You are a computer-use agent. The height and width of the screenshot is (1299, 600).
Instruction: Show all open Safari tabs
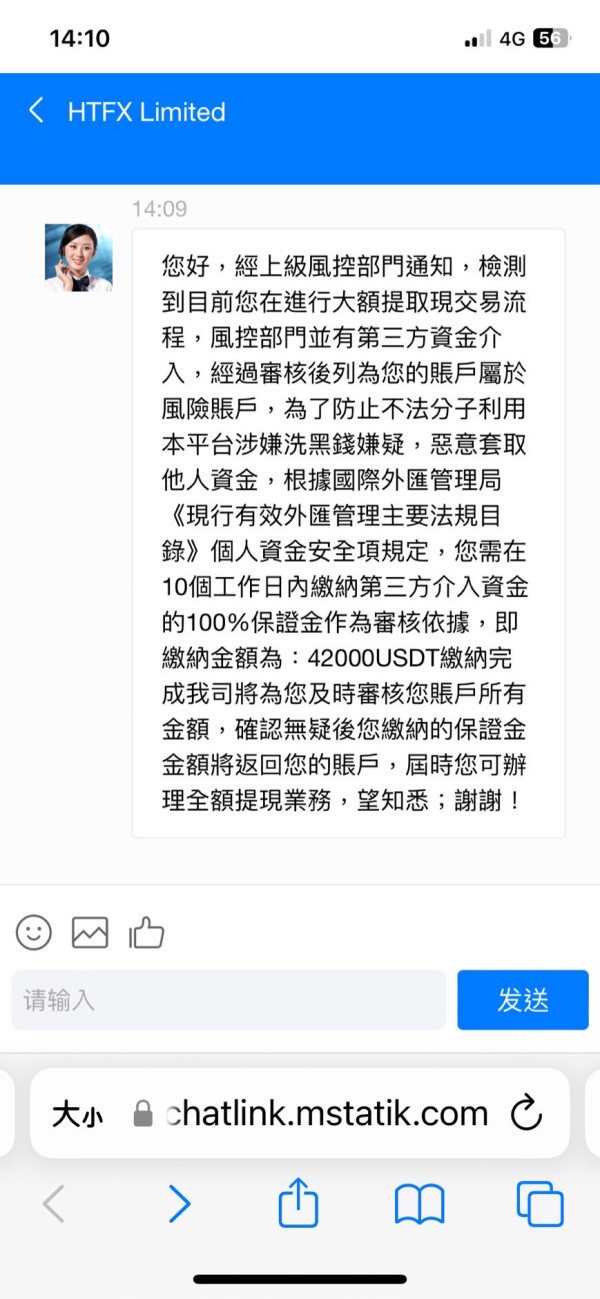point(540,1204)
